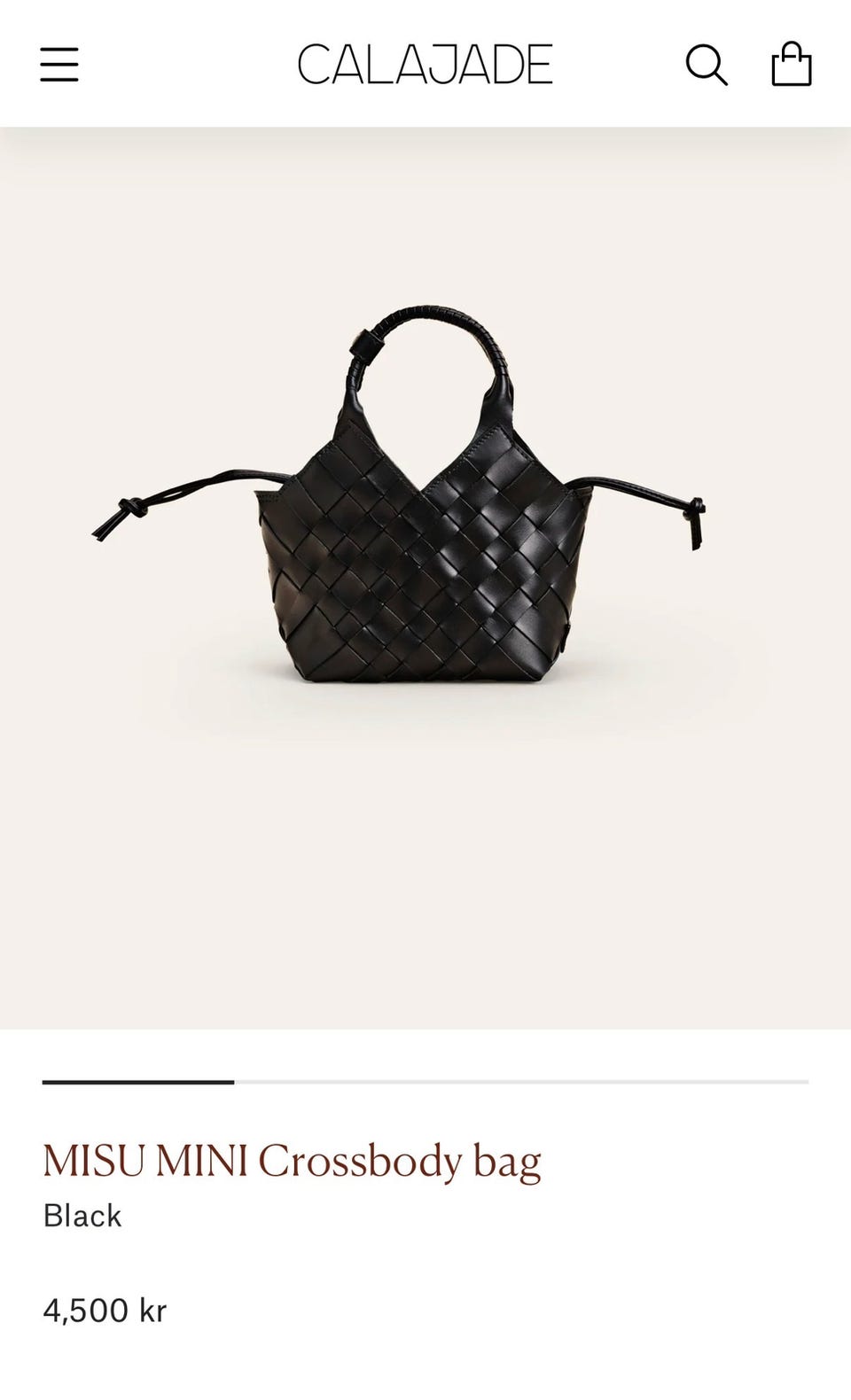Go to the CALAJADE home page
The height and width of the screenshot is (1400, 851).
click(x=425, y=65)
